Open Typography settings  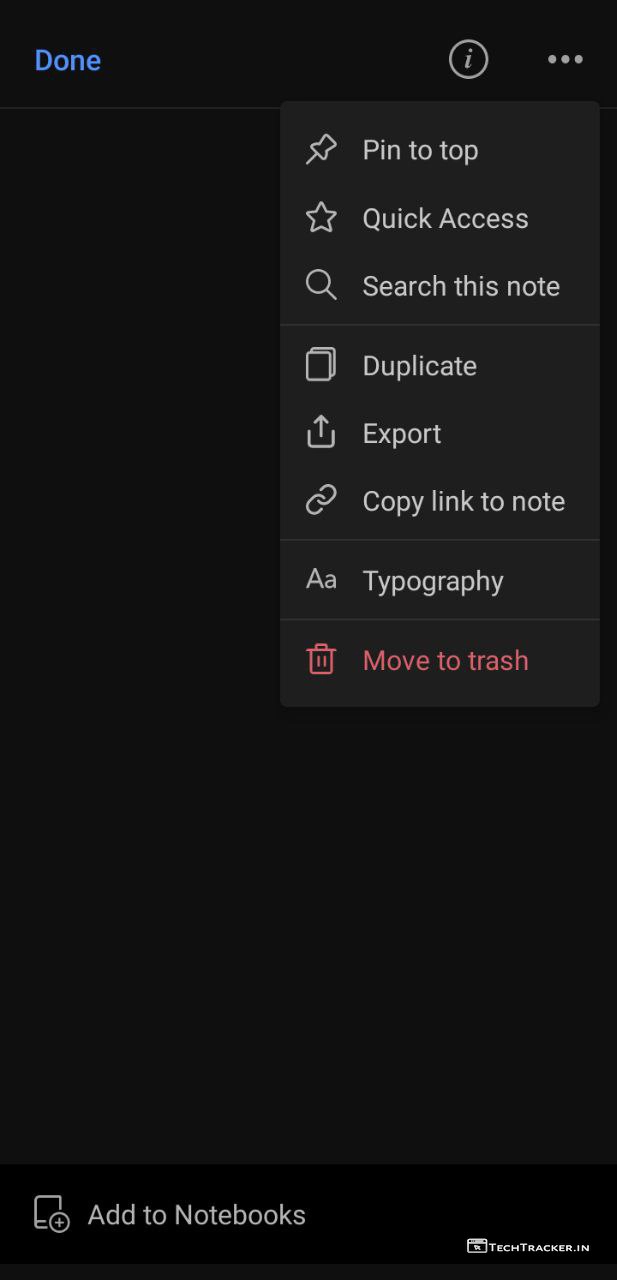pos(432,581)
